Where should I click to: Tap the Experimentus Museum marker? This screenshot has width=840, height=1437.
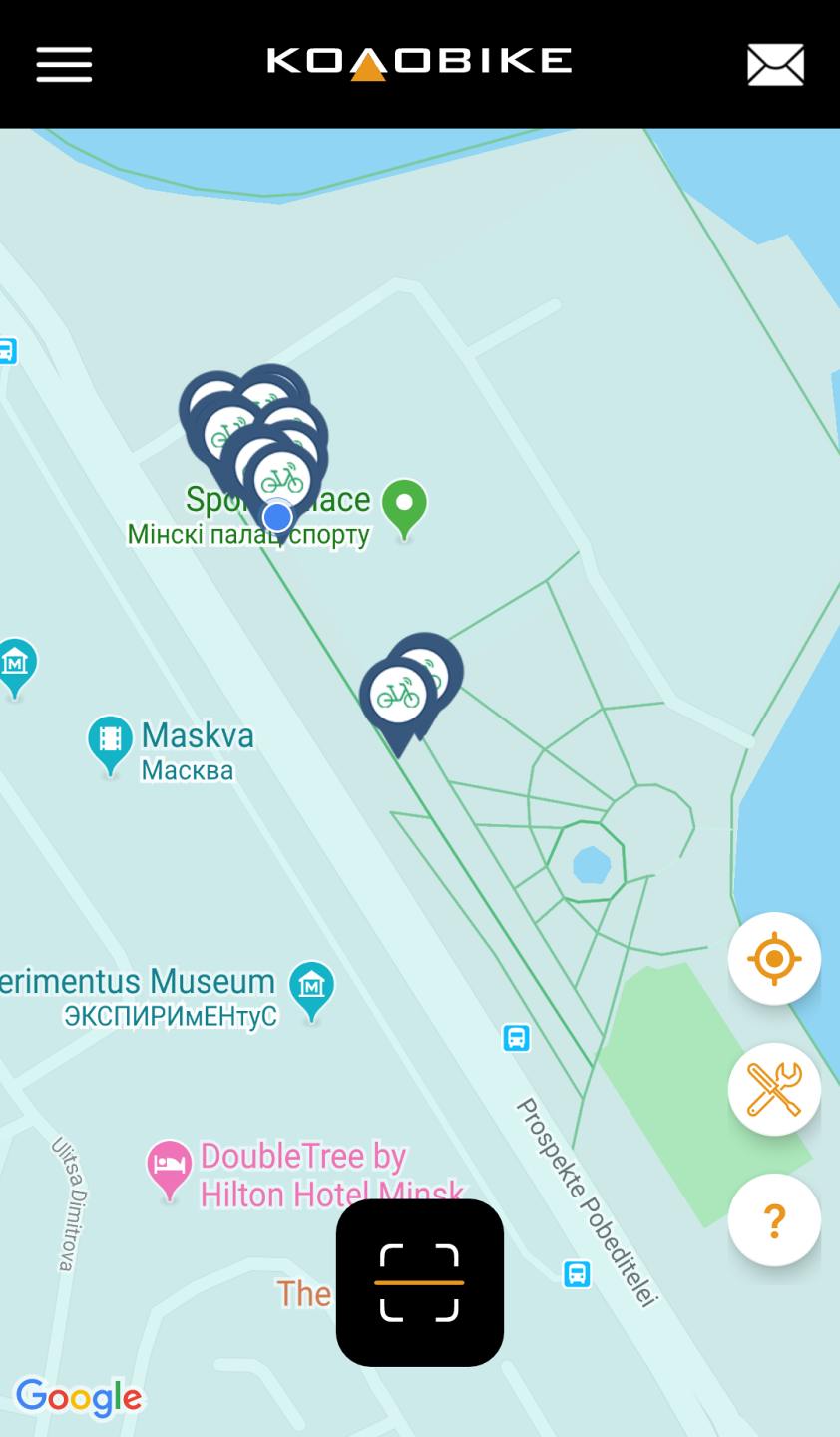[x=311, y=988]
